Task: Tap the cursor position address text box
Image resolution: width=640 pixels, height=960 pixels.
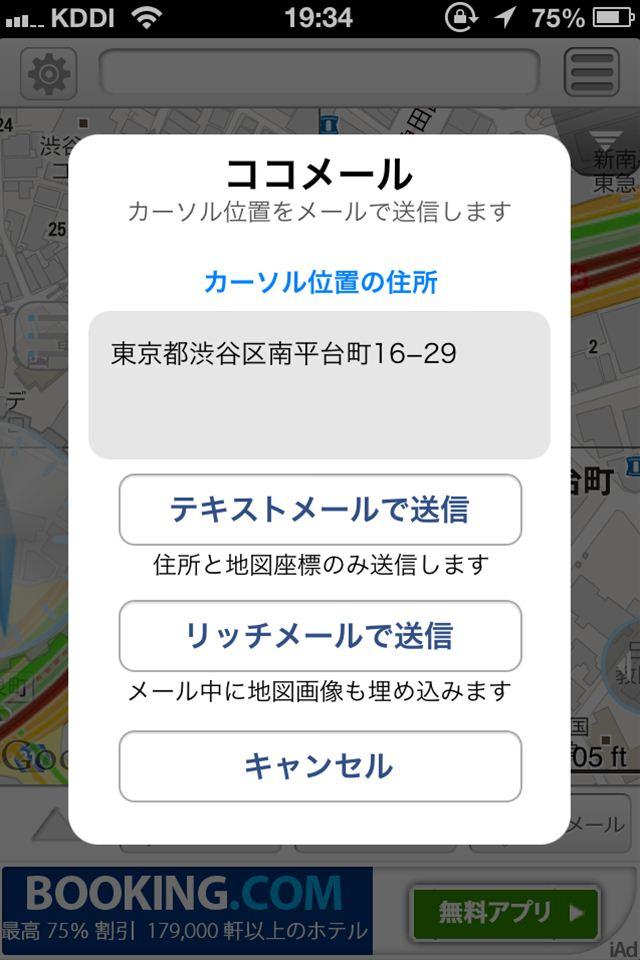Action: [319, 385]
